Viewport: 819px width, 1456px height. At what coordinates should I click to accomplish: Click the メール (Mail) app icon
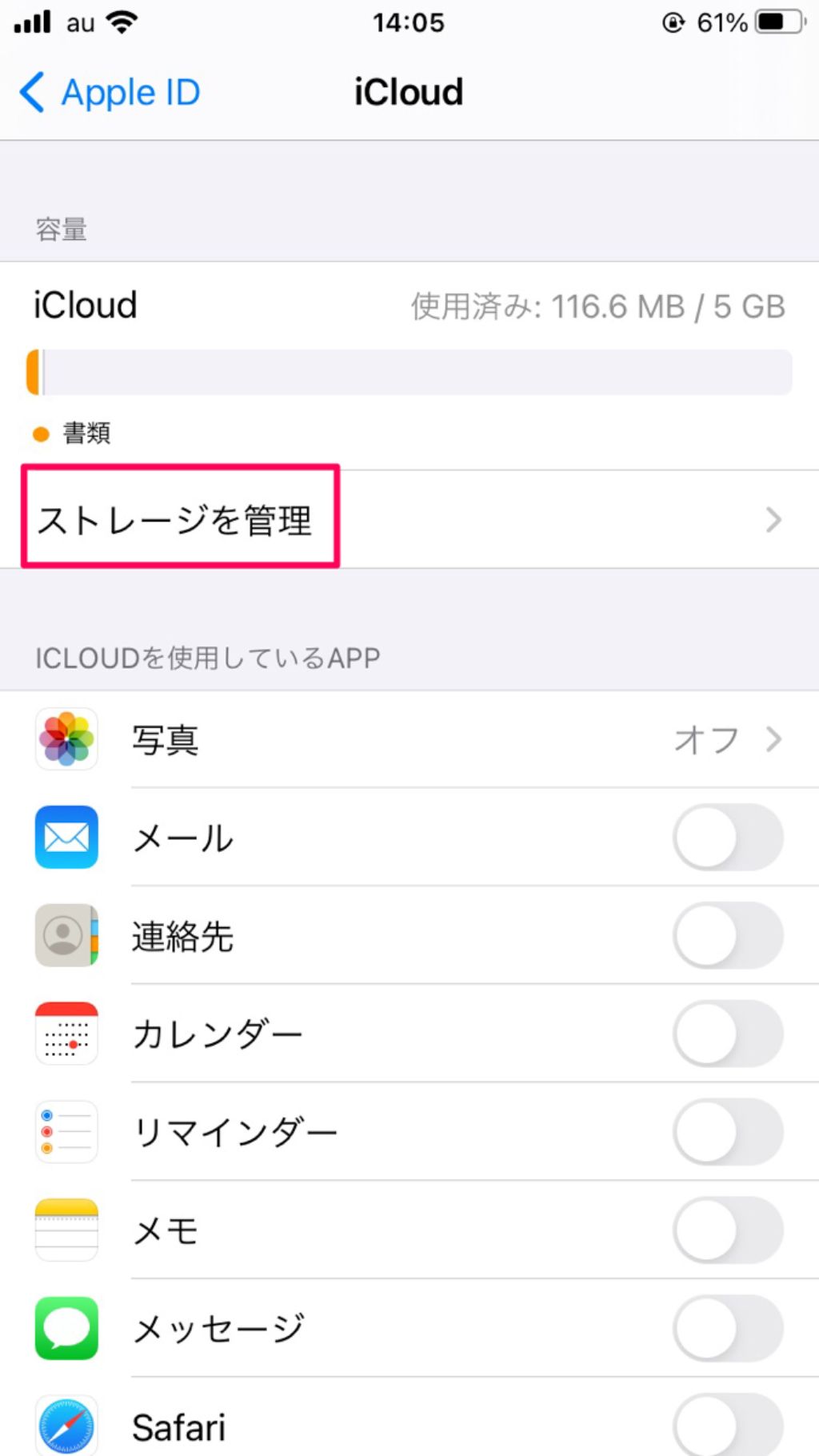(66, 838)
